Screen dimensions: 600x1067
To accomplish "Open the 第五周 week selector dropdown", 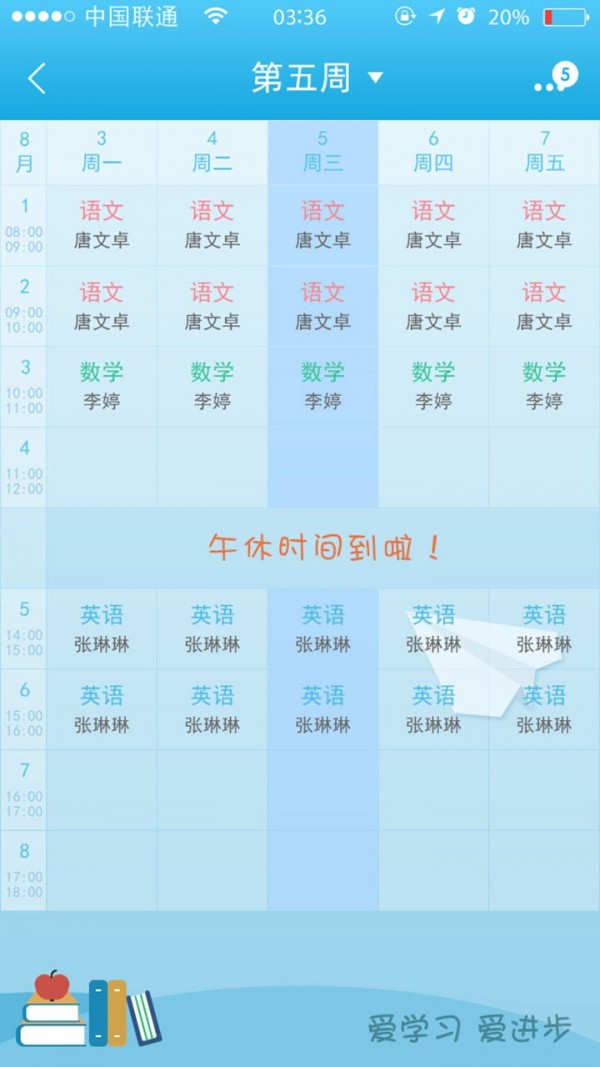I will [316, 78].
